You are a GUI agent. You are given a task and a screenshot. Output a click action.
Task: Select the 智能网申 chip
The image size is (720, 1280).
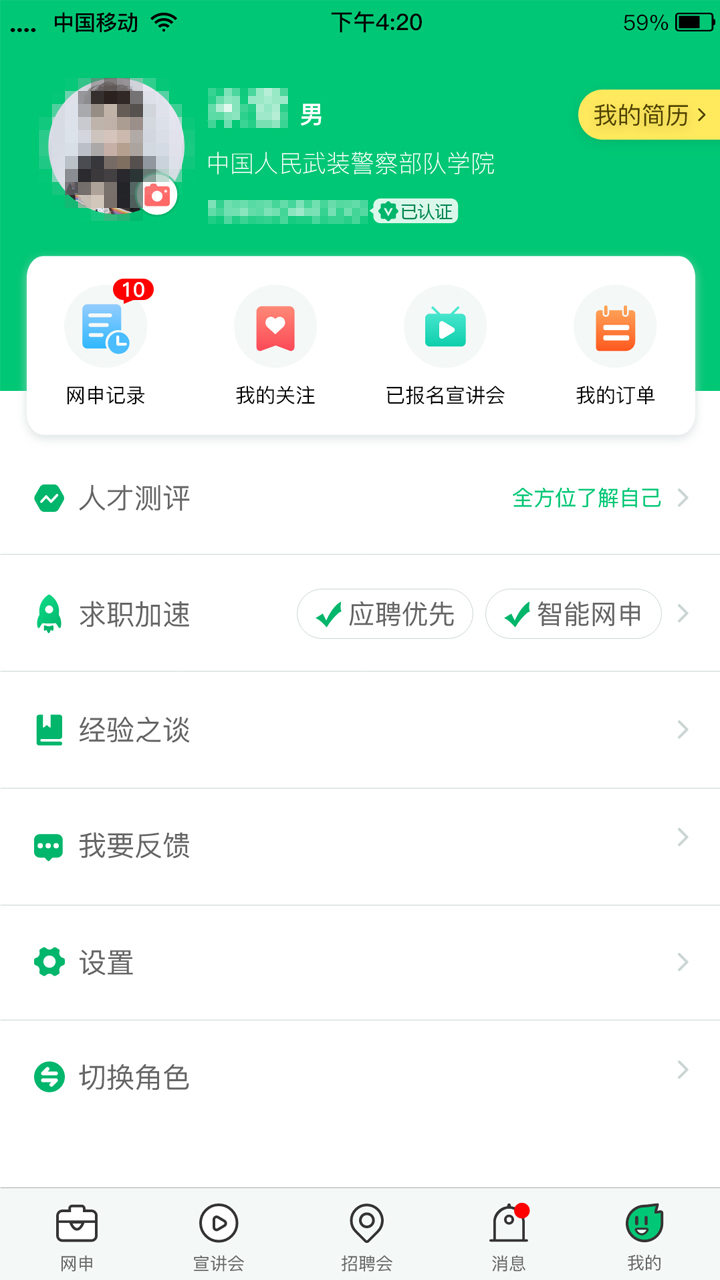pyautogui.click(x=573, y=614)
